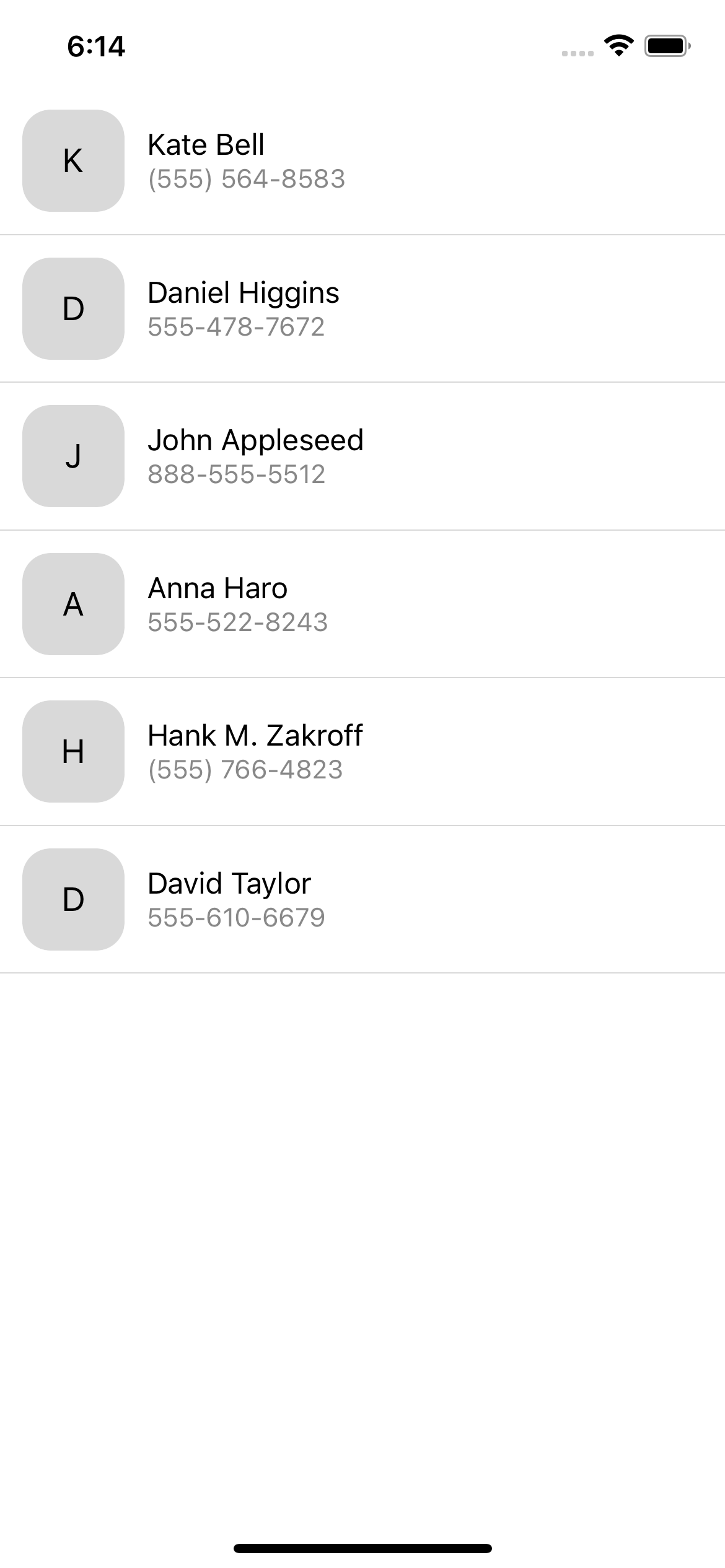
Task: Tap John Appleseed's monogram avatar
Action: 74,456
